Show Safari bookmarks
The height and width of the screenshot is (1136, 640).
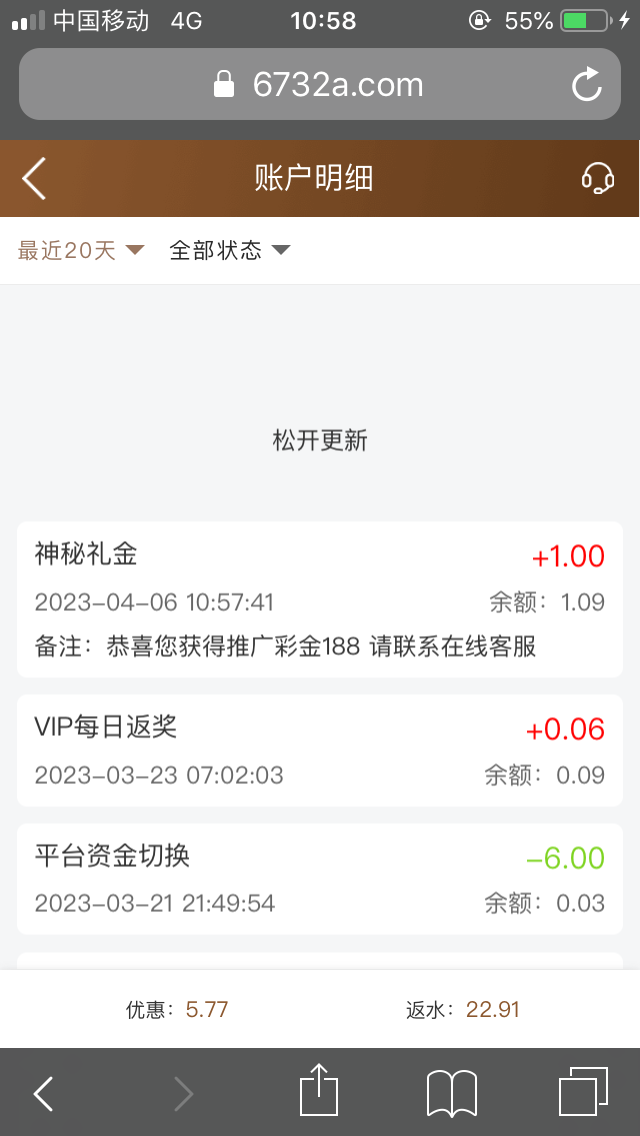[x=452, y=1091]
